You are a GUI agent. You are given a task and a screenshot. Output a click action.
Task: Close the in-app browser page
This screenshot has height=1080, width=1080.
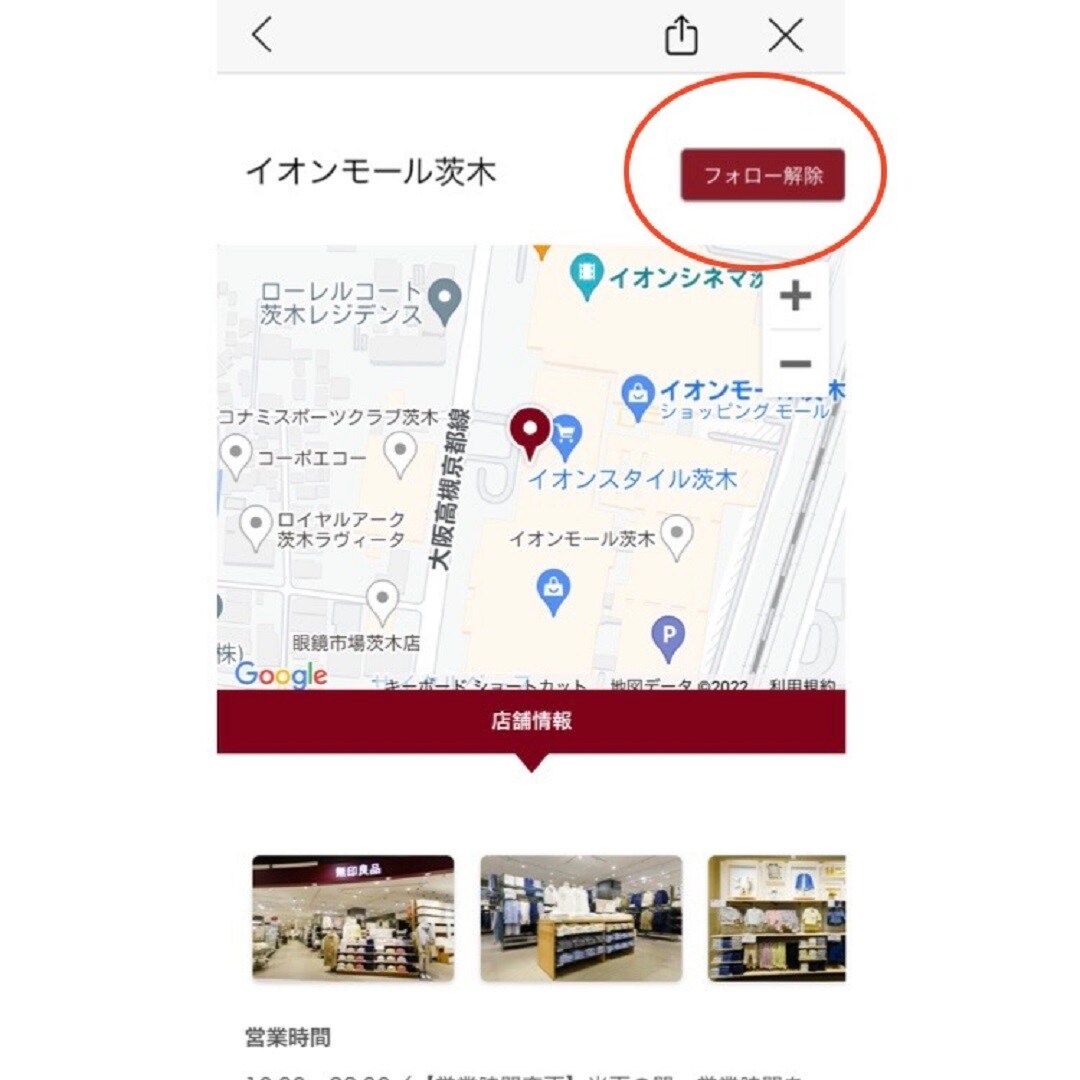[x=786, y=36]
